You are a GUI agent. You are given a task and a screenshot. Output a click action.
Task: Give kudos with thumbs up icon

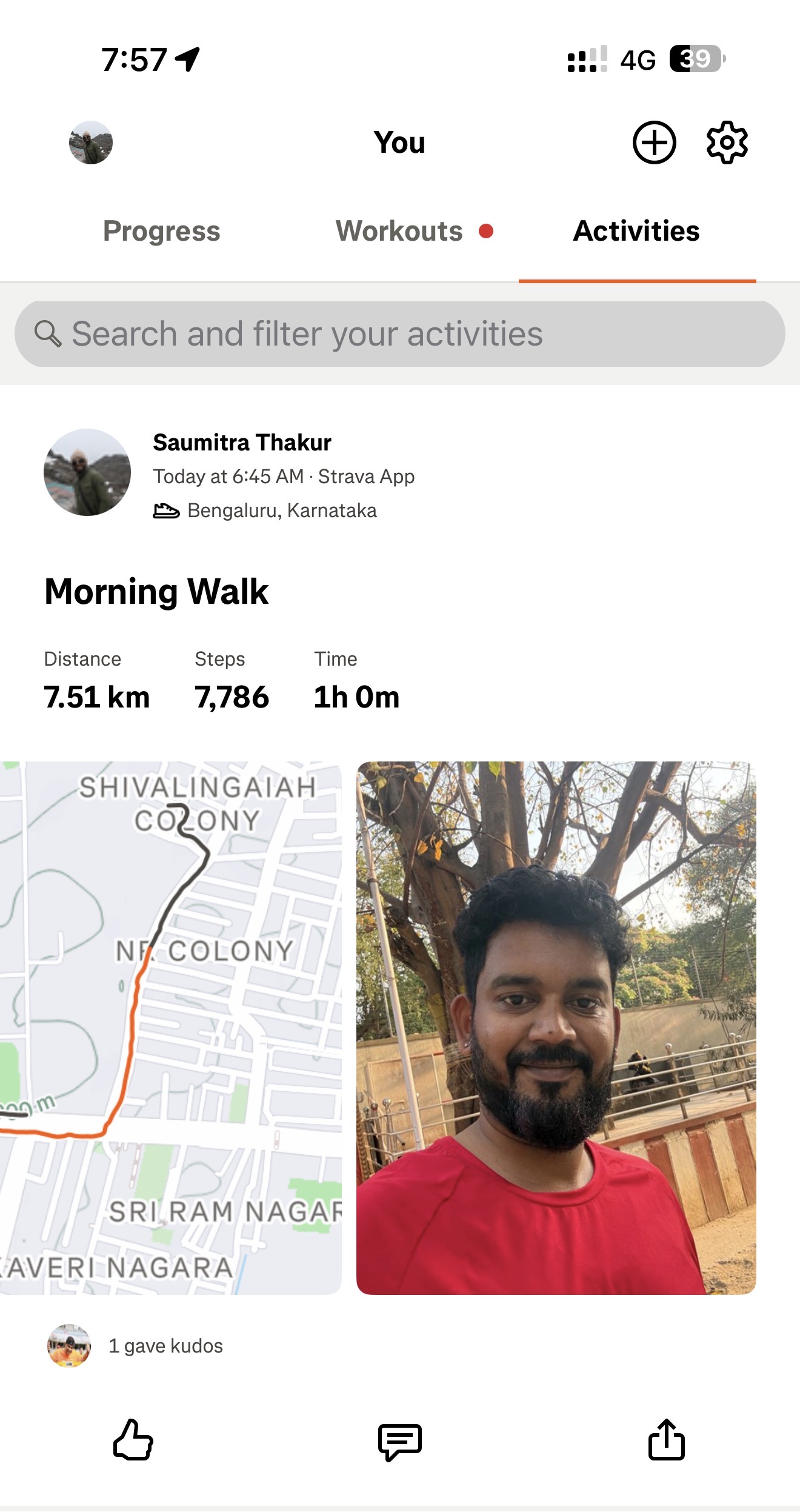(x=133, y=1440)
